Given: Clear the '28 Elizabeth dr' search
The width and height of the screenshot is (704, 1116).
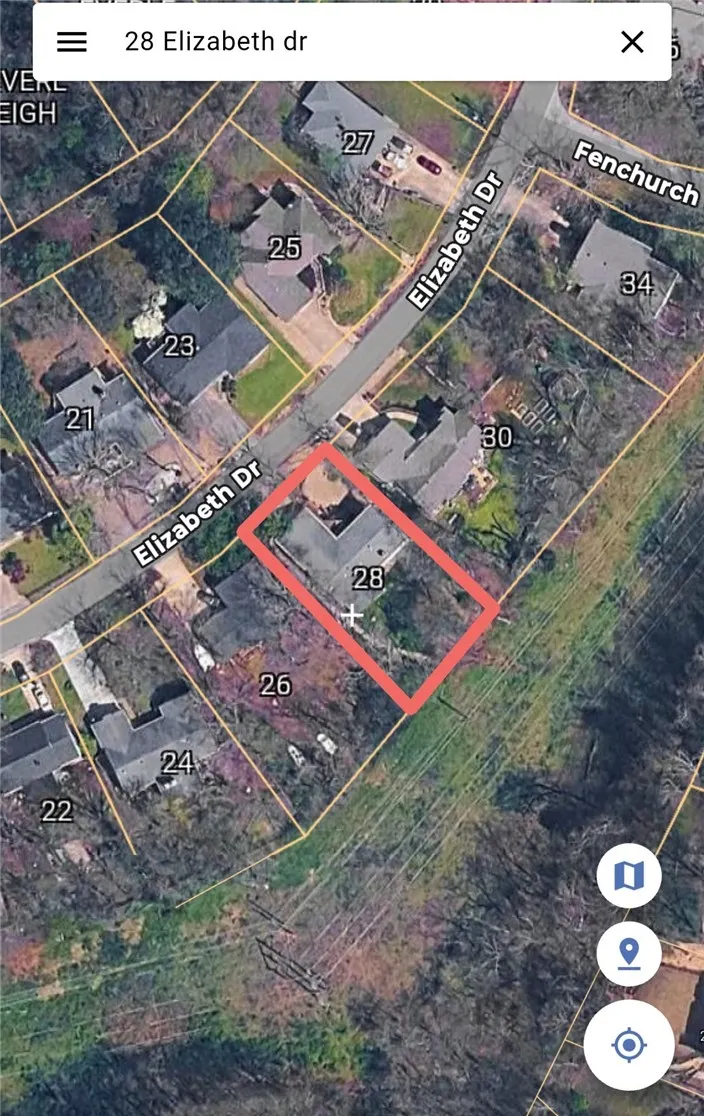Looking at the screenshot, I should [632, 42].
